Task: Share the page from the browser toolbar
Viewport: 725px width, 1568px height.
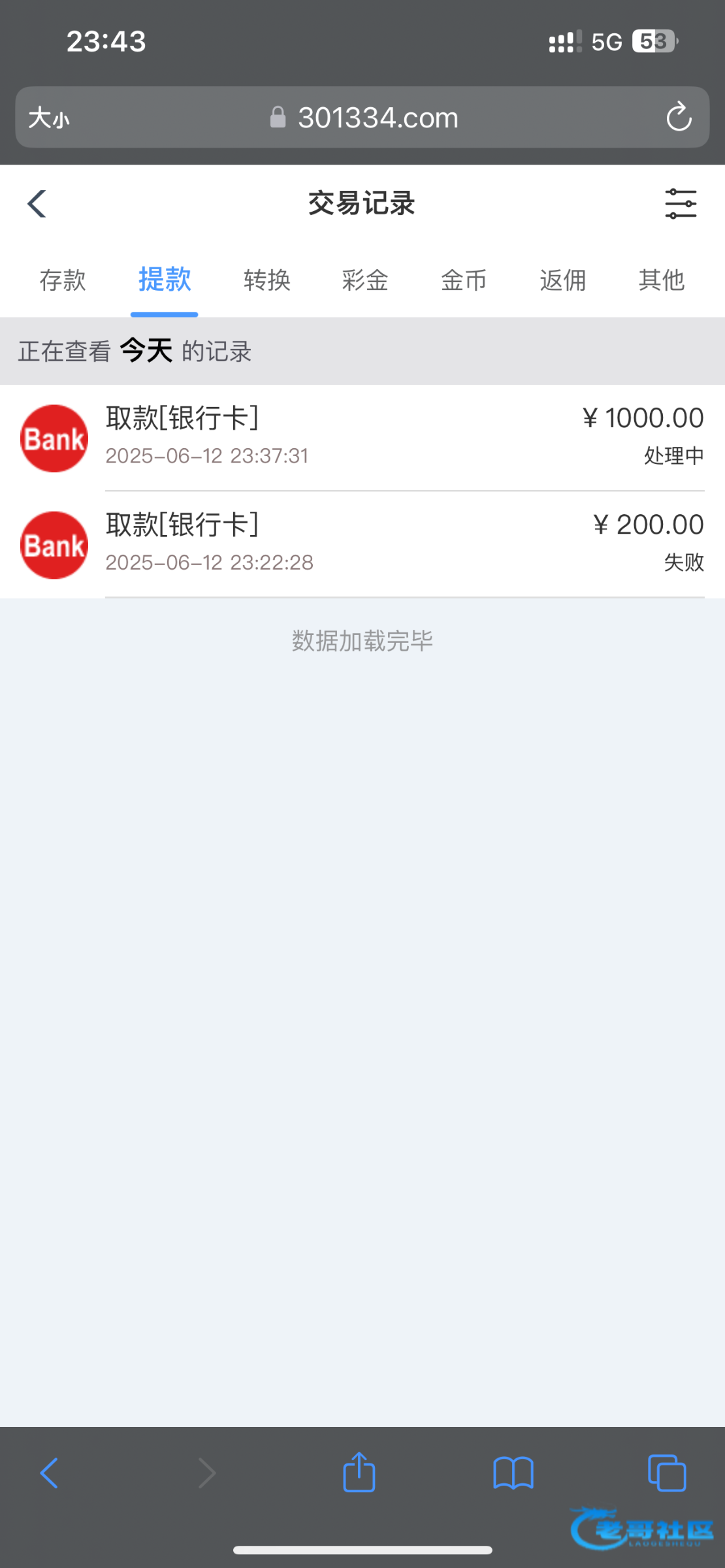Action: (359, 1473)
